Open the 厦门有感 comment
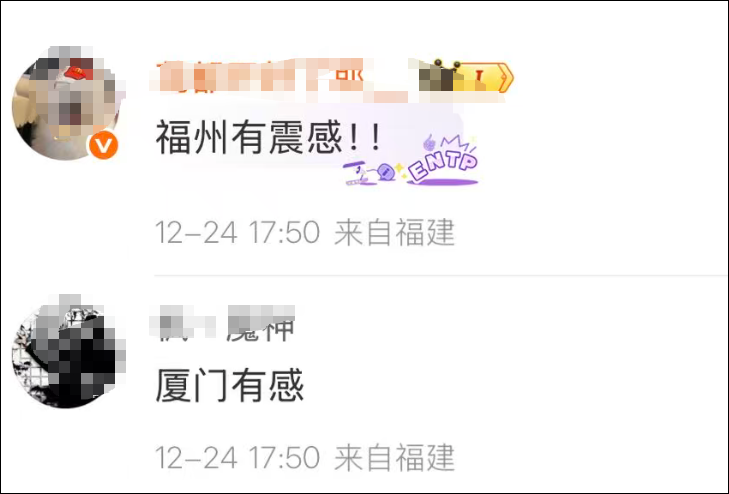This screenshot has height=494, width=729. pyautogui.click(x=229, y=385)
